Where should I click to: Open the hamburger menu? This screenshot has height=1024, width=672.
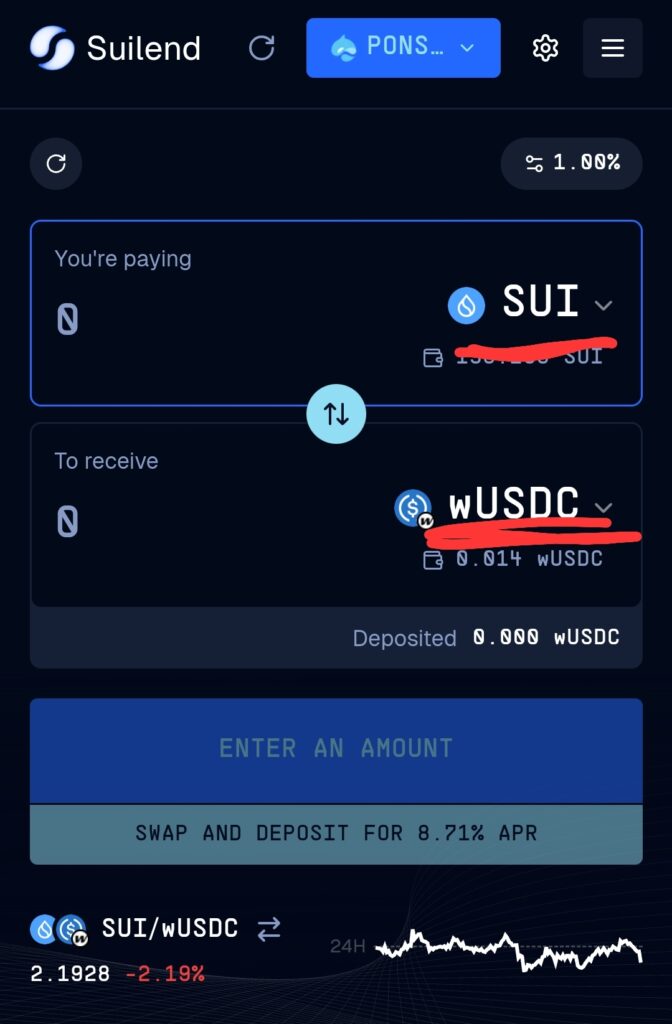pos(612,48)
